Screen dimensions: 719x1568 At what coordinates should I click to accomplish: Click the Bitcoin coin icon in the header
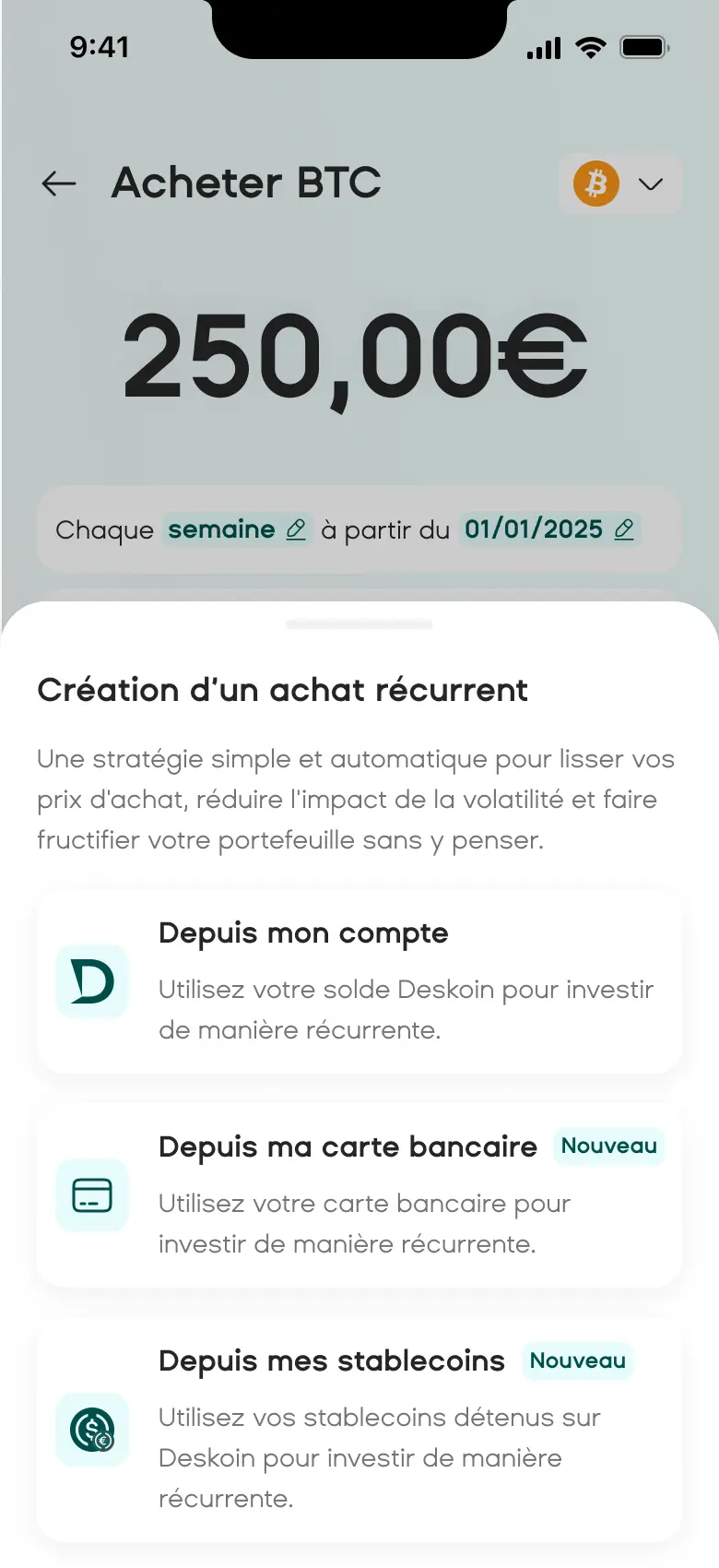(595, 184)
